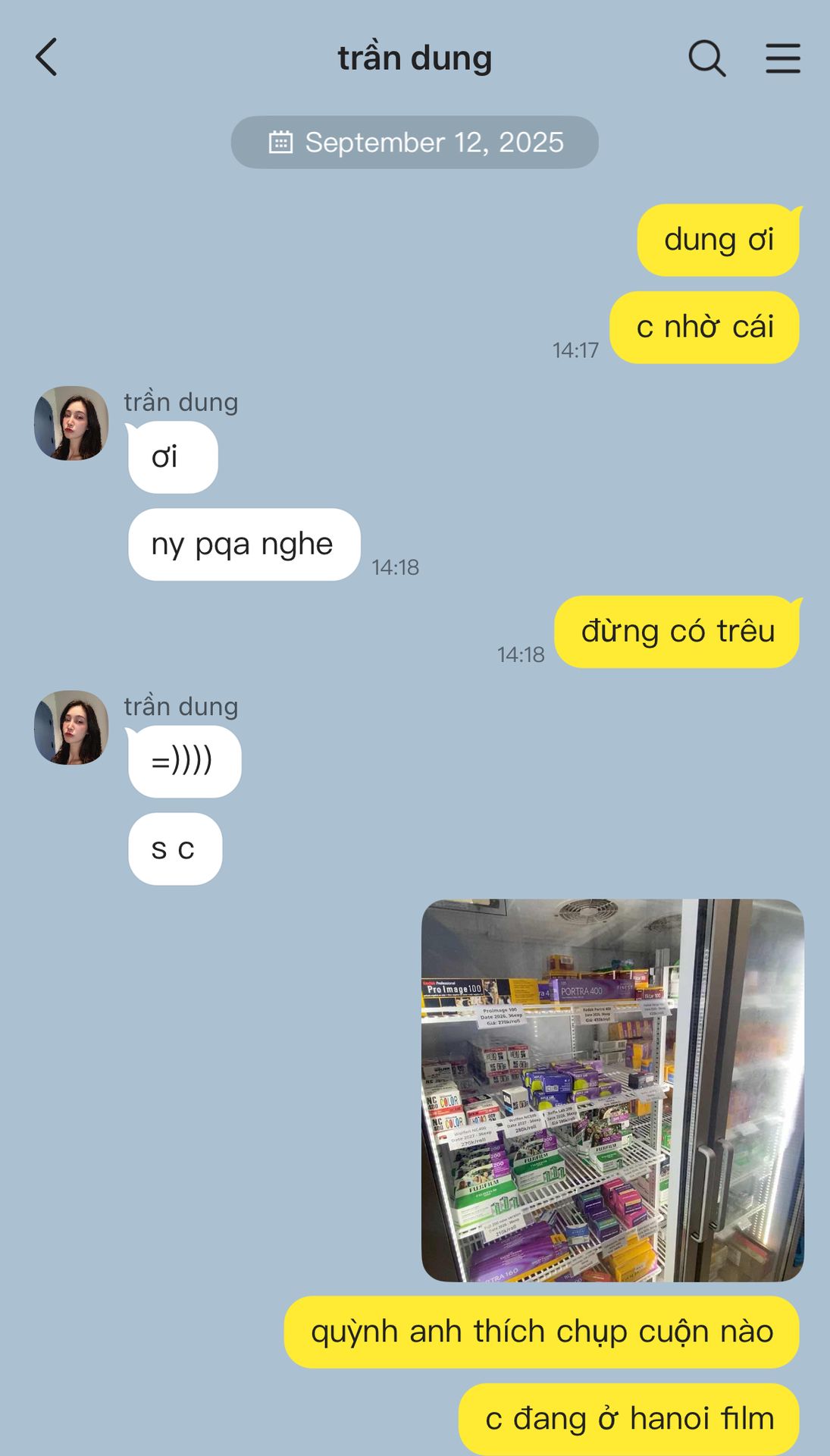
Task: Search within the trần dung conversation
Action: (x=706, y=58)
